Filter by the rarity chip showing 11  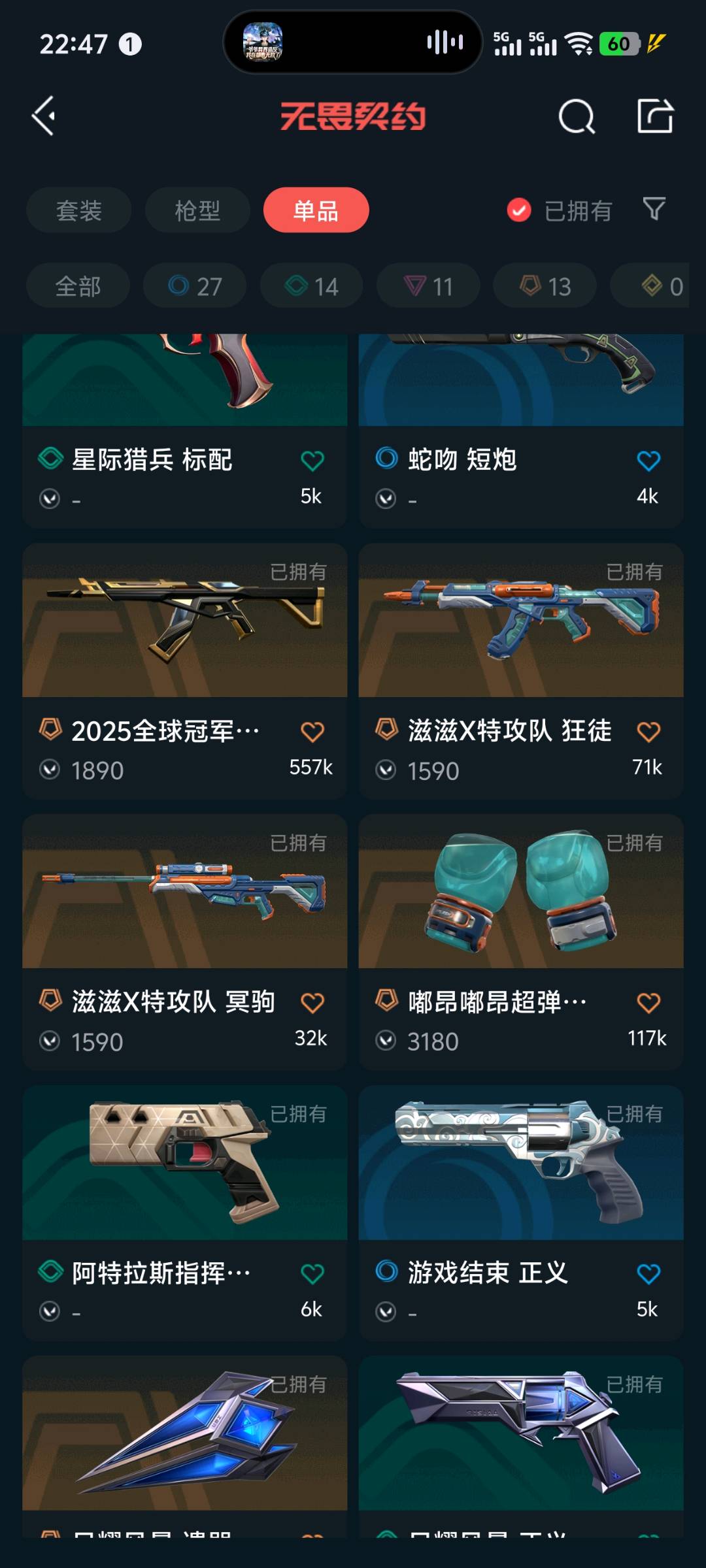[x=428, y=286]
